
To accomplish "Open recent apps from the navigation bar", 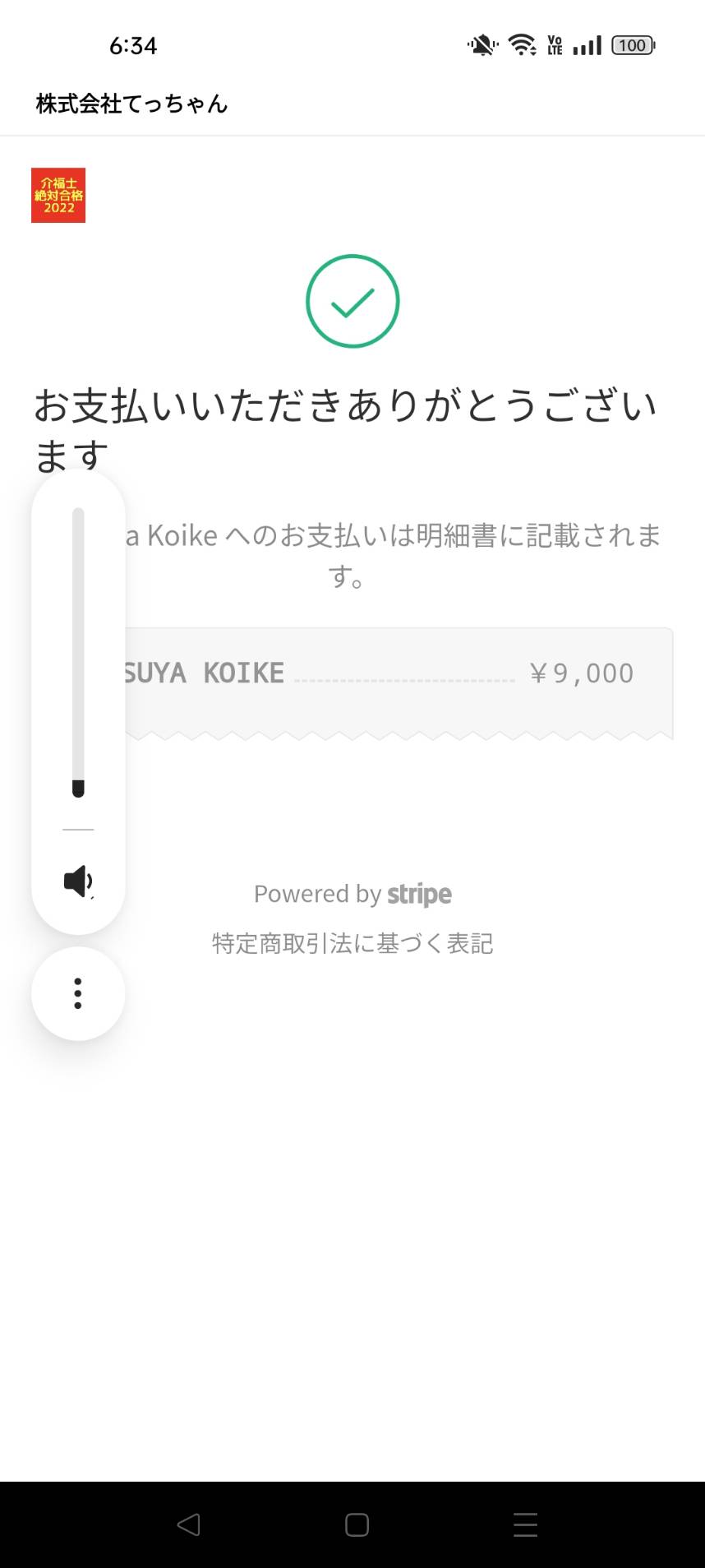I will [x=525, y=1524].
